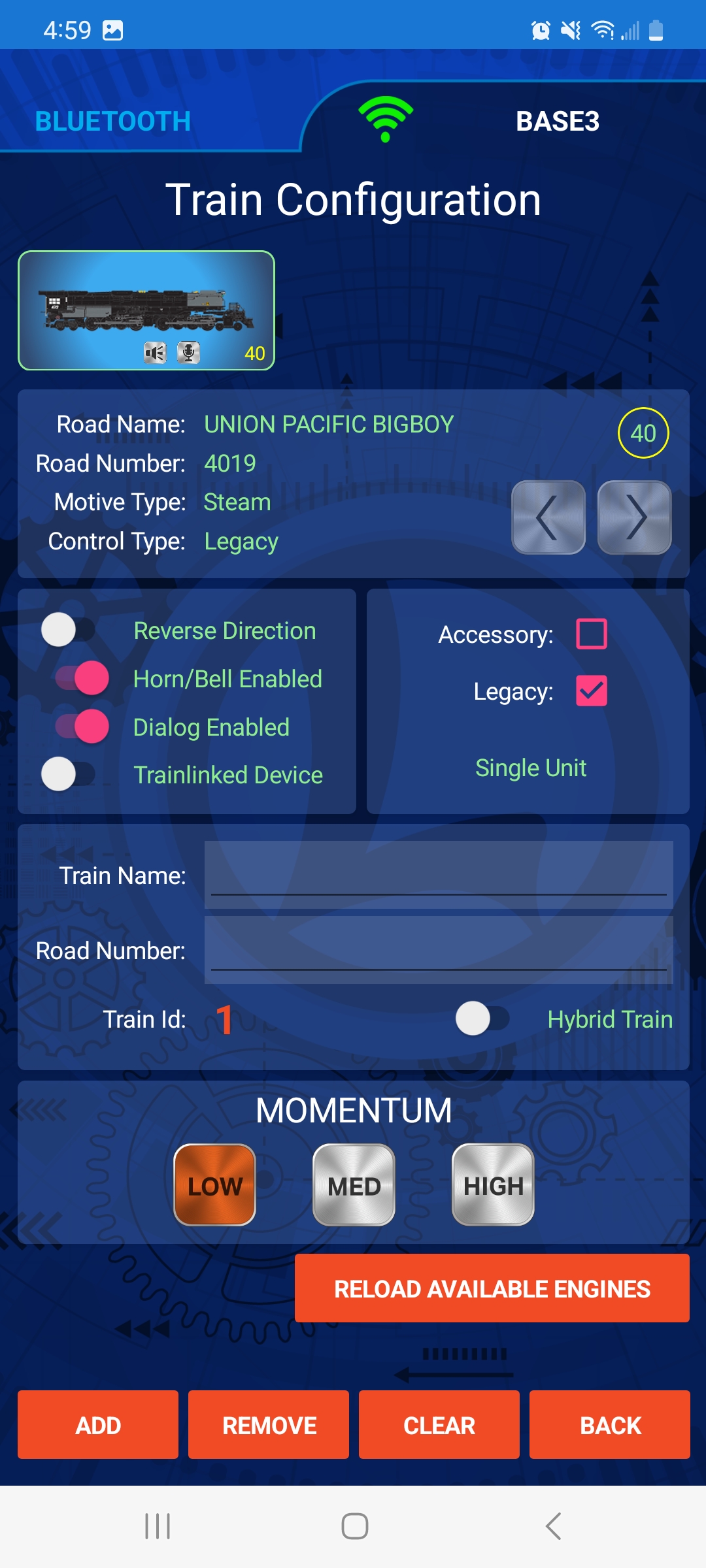This screenshot has width=706, height=1568.
Task: Turn on the Hybrid Train switch
Action: [482, 1019]
